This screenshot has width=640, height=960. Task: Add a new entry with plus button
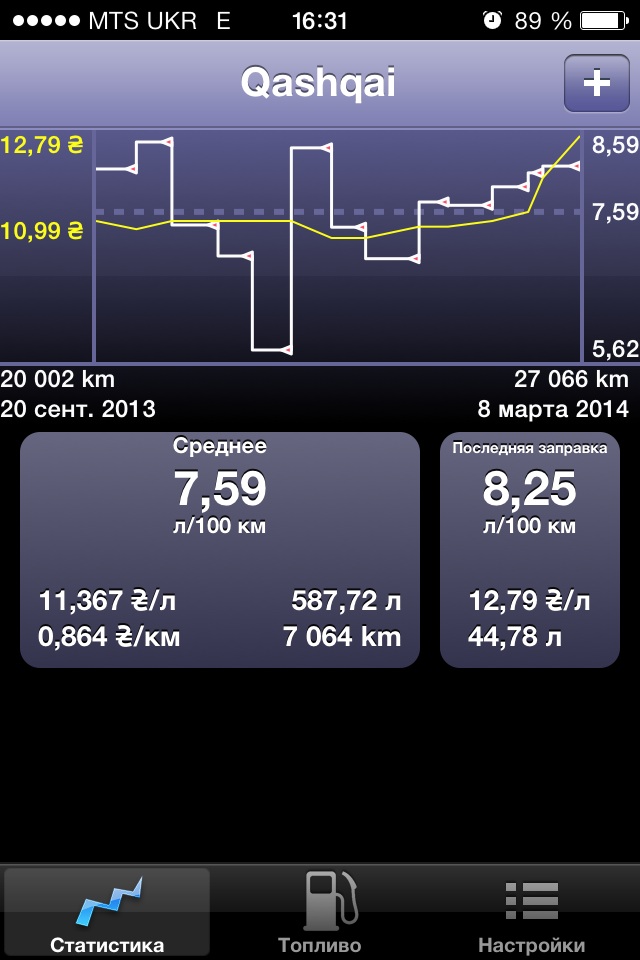[596, 83]
